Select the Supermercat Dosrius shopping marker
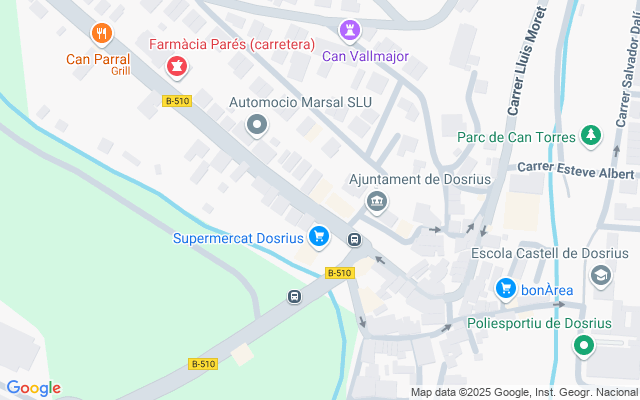 coord(319,236)
